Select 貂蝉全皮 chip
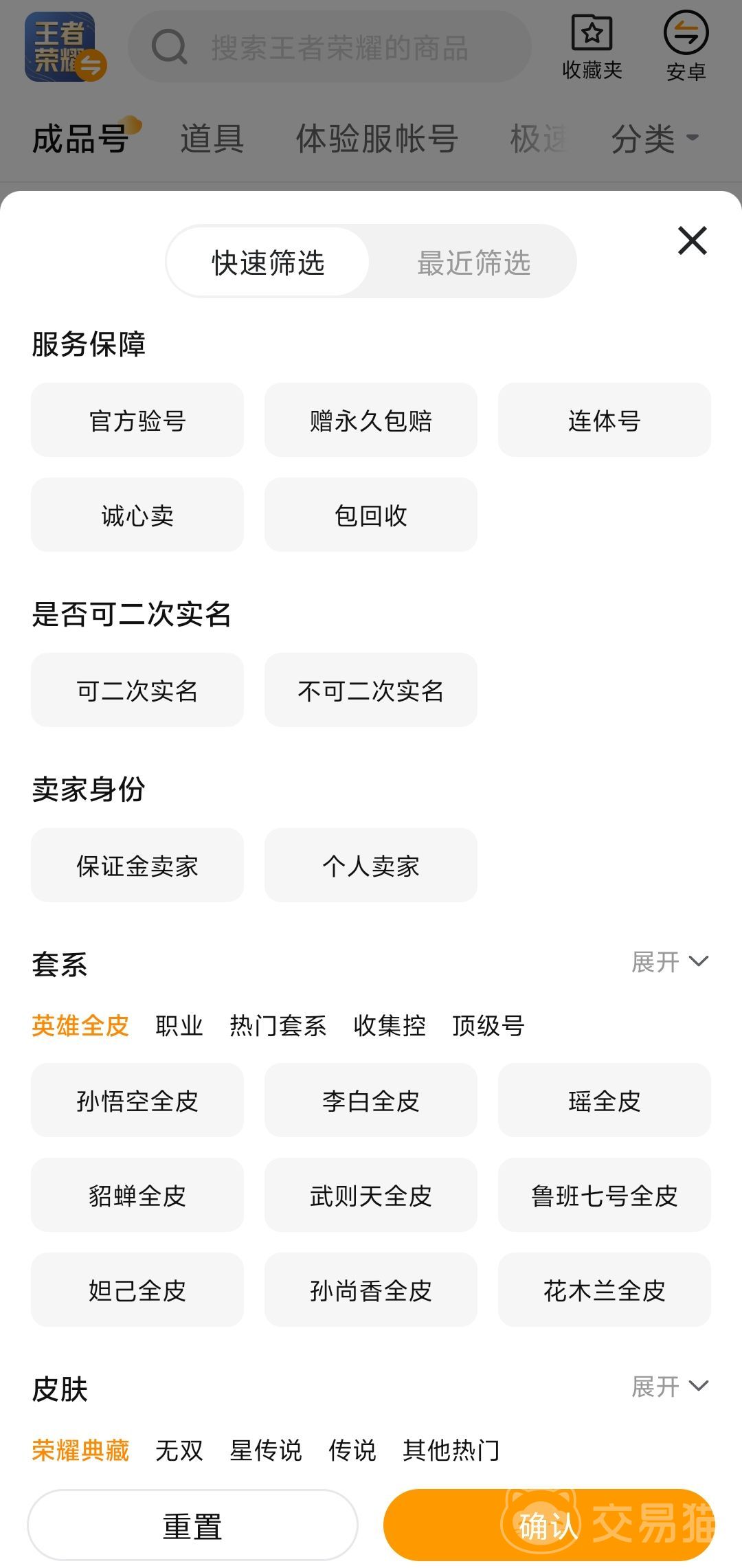742x1568 pixels. coord(137,1196)
